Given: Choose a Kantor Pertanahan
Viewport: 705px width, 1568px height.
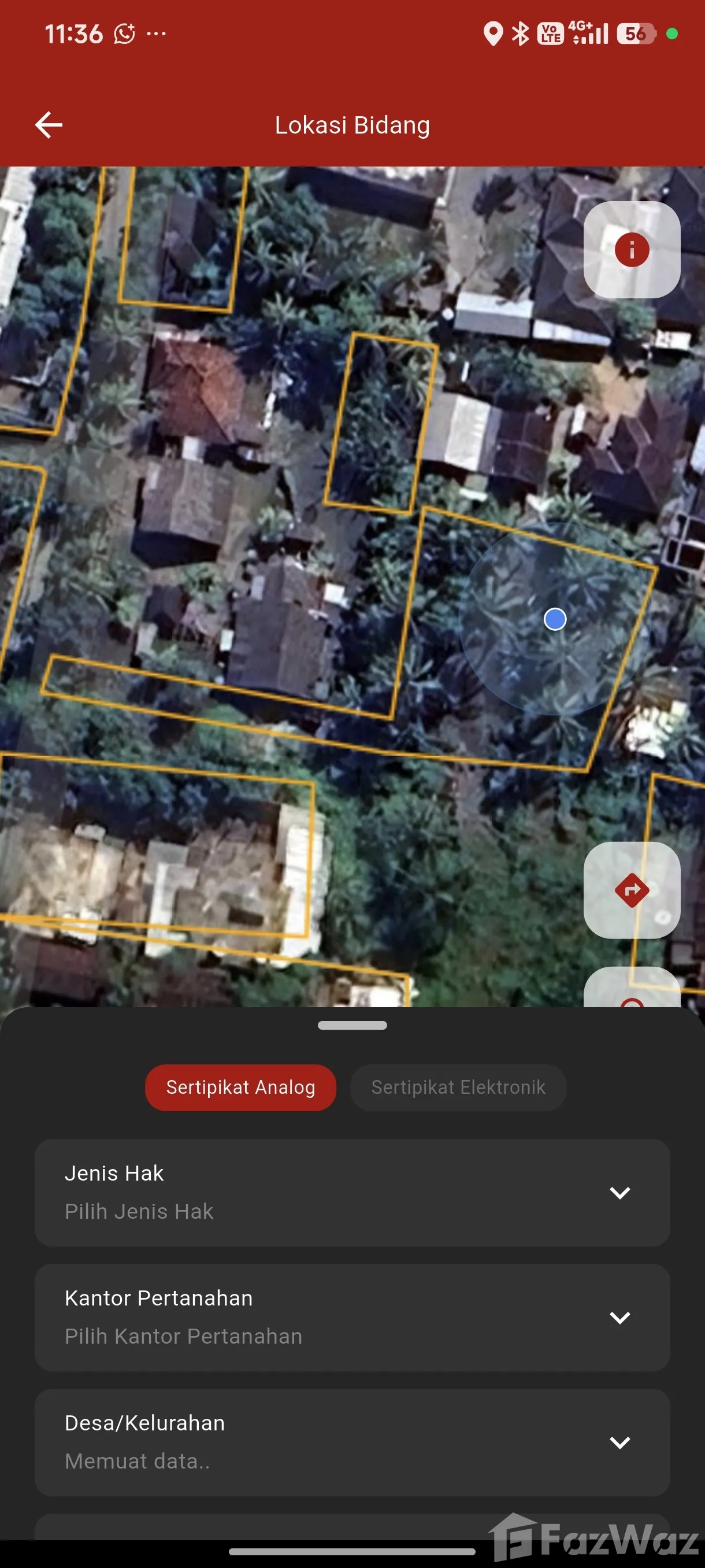Looking at the screenshot, I should [x=352, y=1317].
